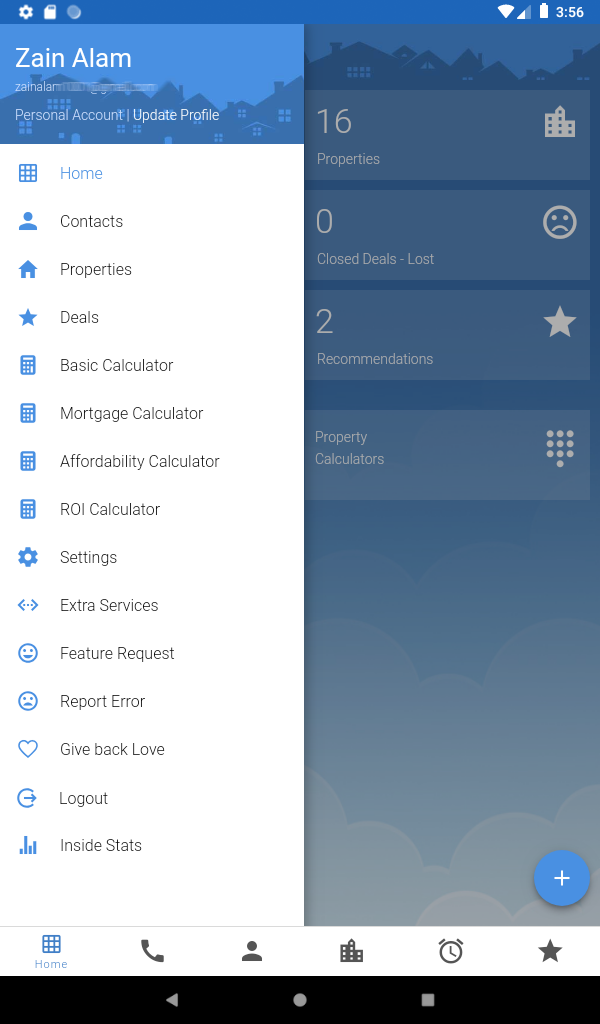View Extra Services
This screenshot has width=600, height=1024.
pyautogui.click(x=151, y=605)
